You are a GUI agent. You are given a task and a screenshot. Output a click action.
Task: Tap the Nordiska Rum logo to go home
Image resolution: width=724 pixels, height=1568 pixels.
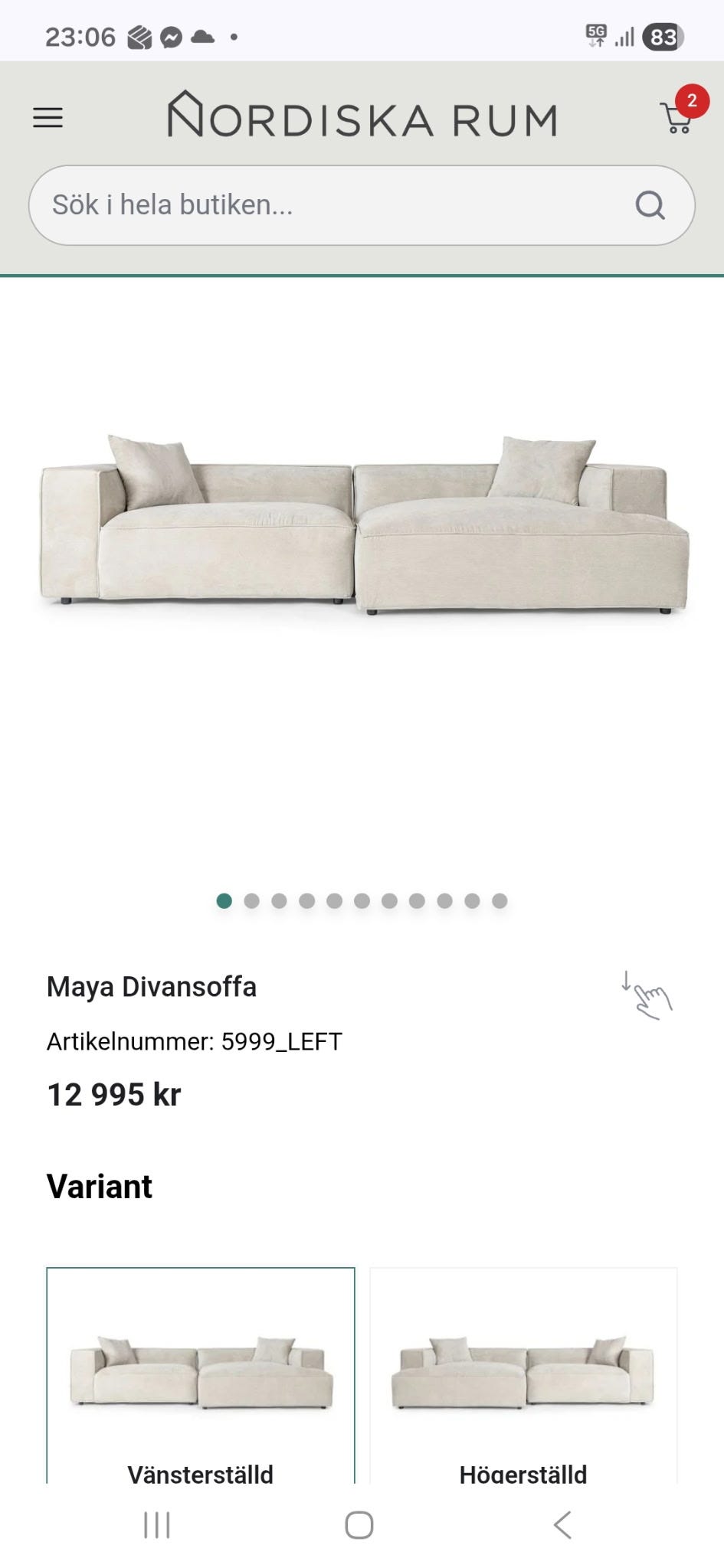pyautogui.click(x=362, y=116)
